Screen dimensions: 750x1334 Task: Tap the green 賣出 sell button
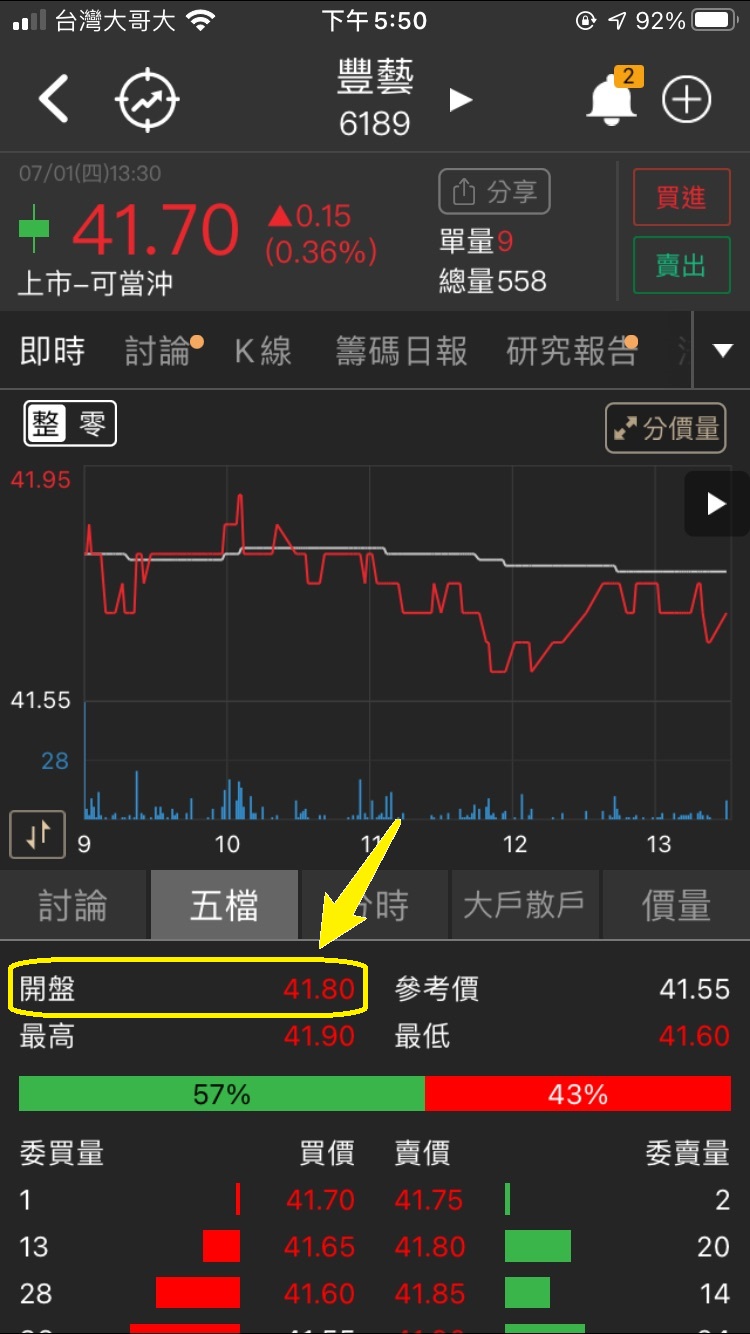(x=681, y=265)
